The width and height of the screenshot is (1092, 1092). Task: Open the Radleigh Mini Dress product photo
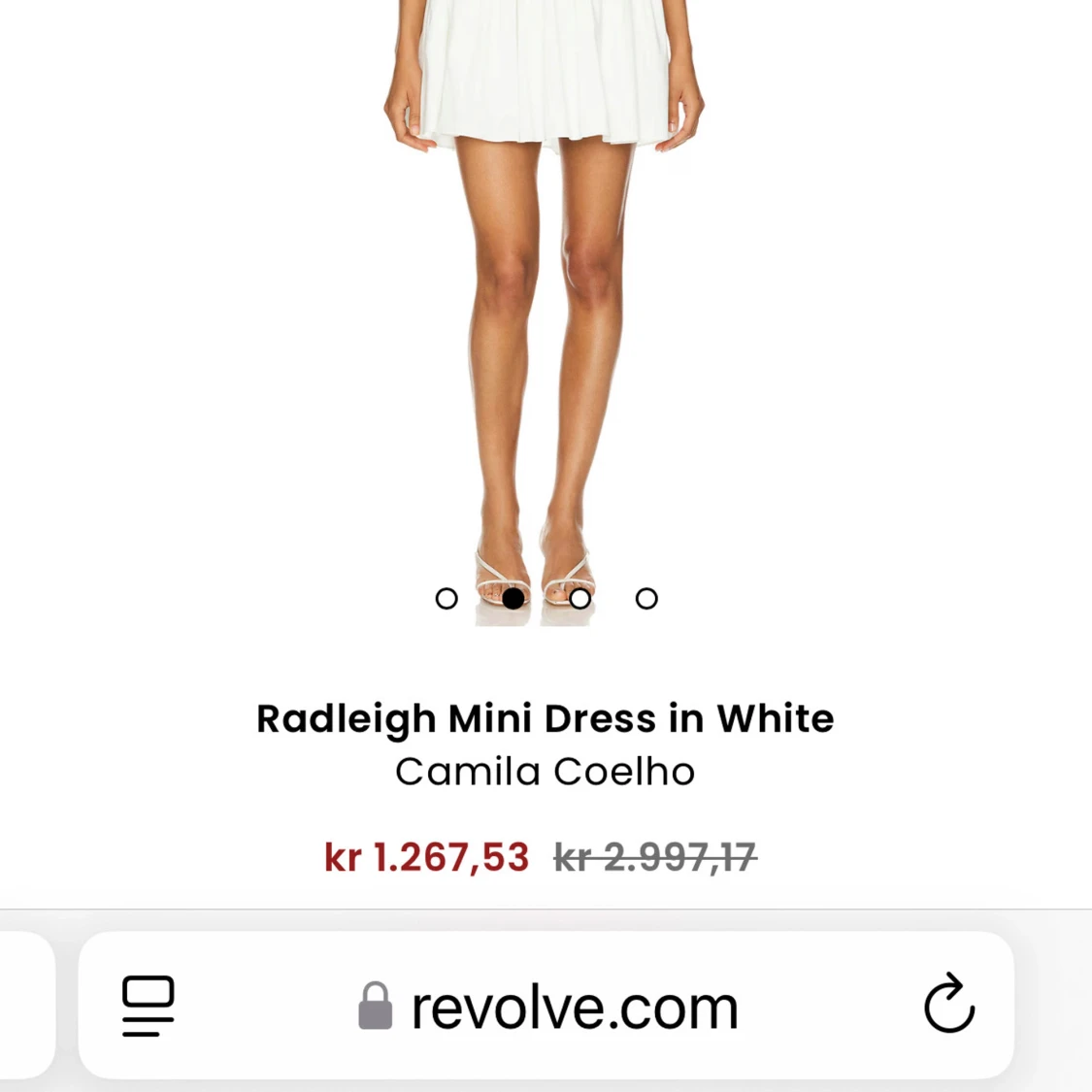[x=544, y=291]
